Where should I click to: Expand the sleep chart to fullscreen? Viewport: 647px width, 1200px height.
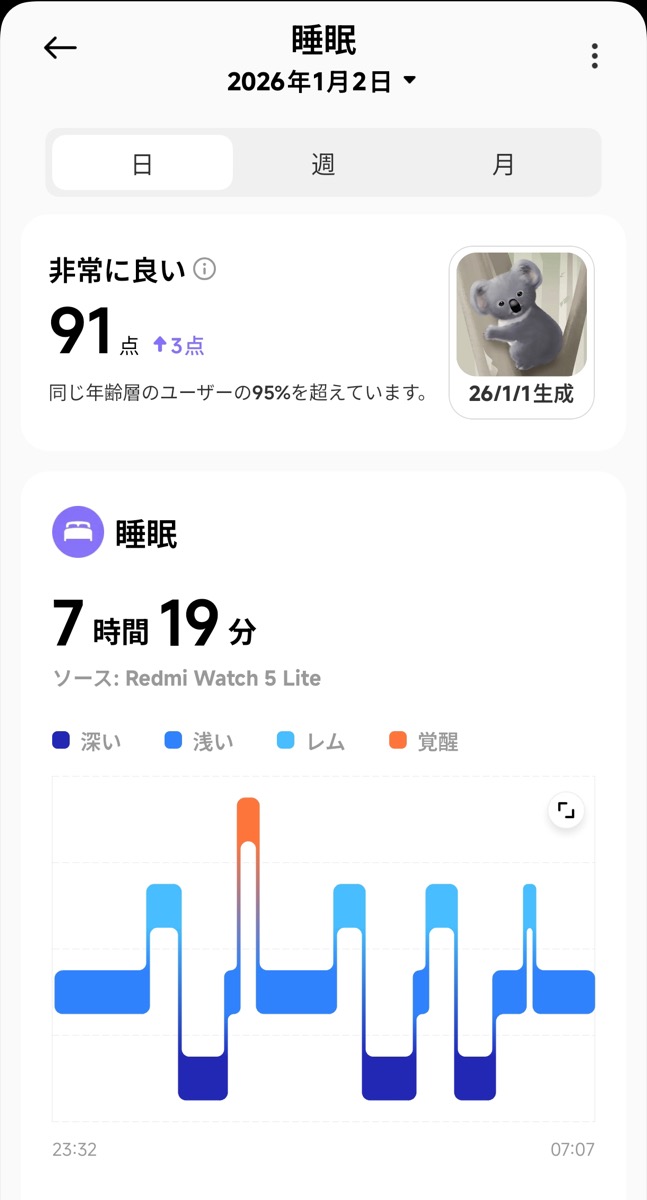[x=566, y=810]
